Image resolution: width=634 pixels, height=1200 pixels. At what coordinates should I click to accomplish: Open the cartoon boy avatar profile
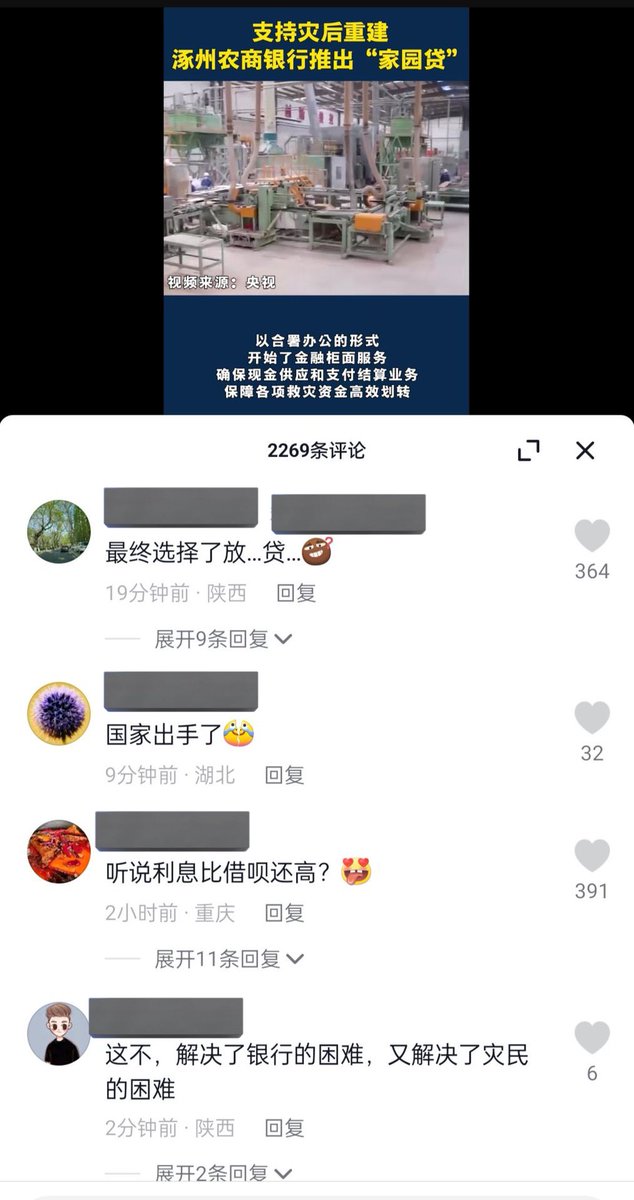point(59,1033)
